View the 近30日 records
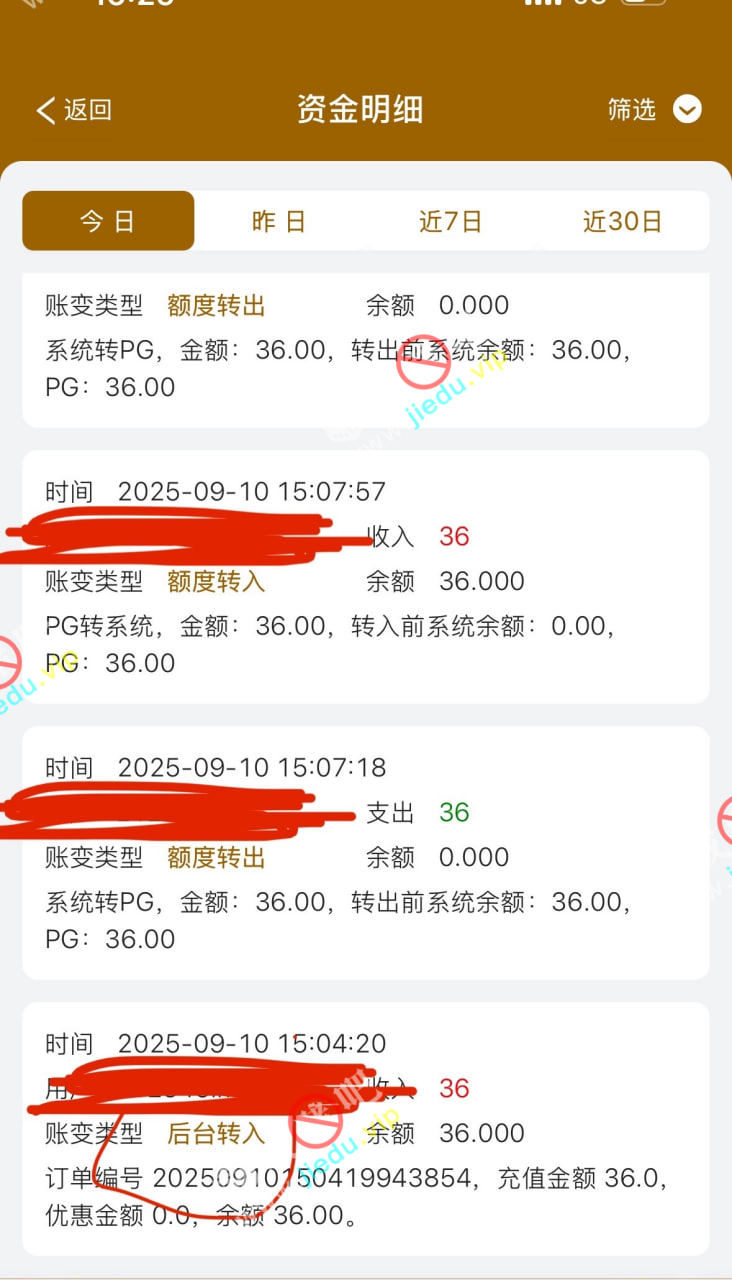 (622, 221)
